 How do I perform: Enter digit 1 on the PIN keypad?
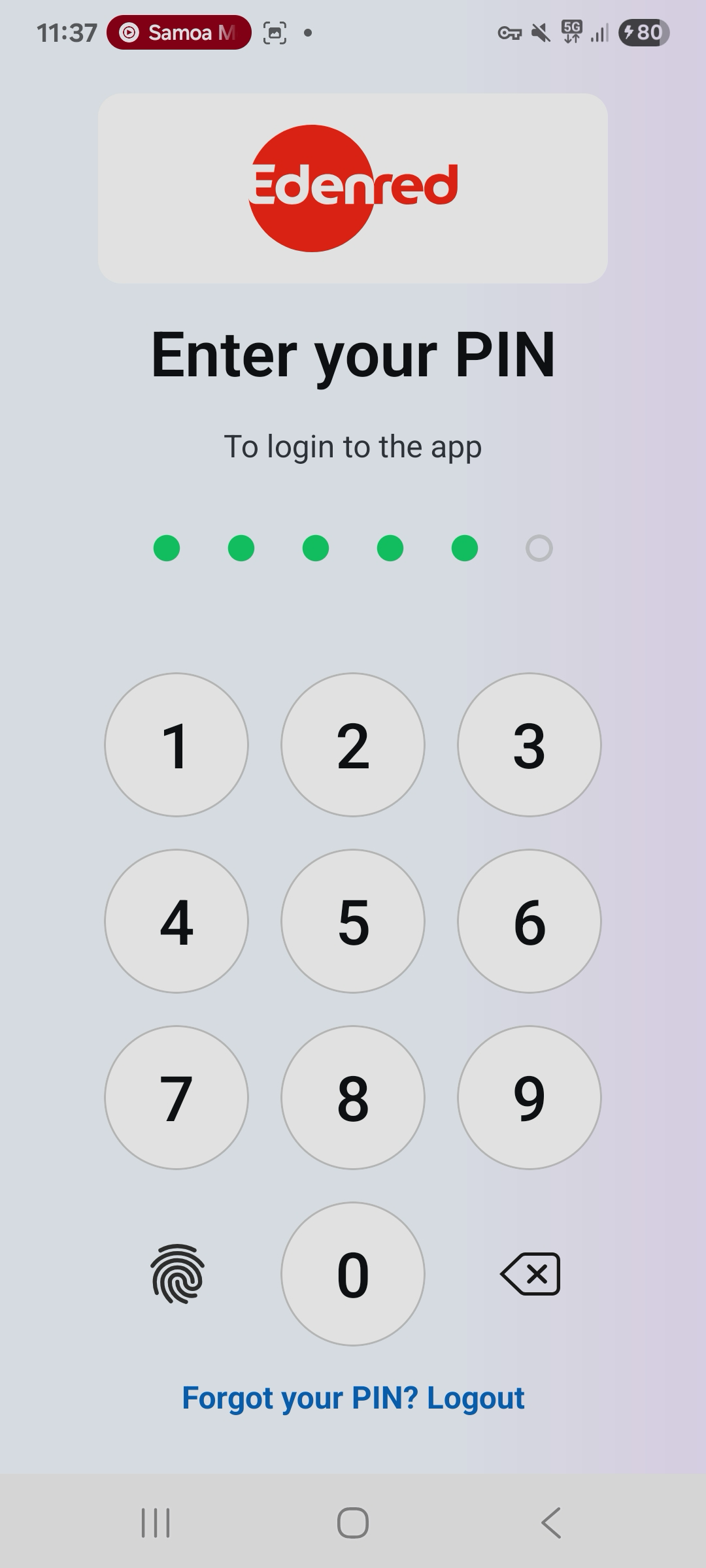click(176, 745)
